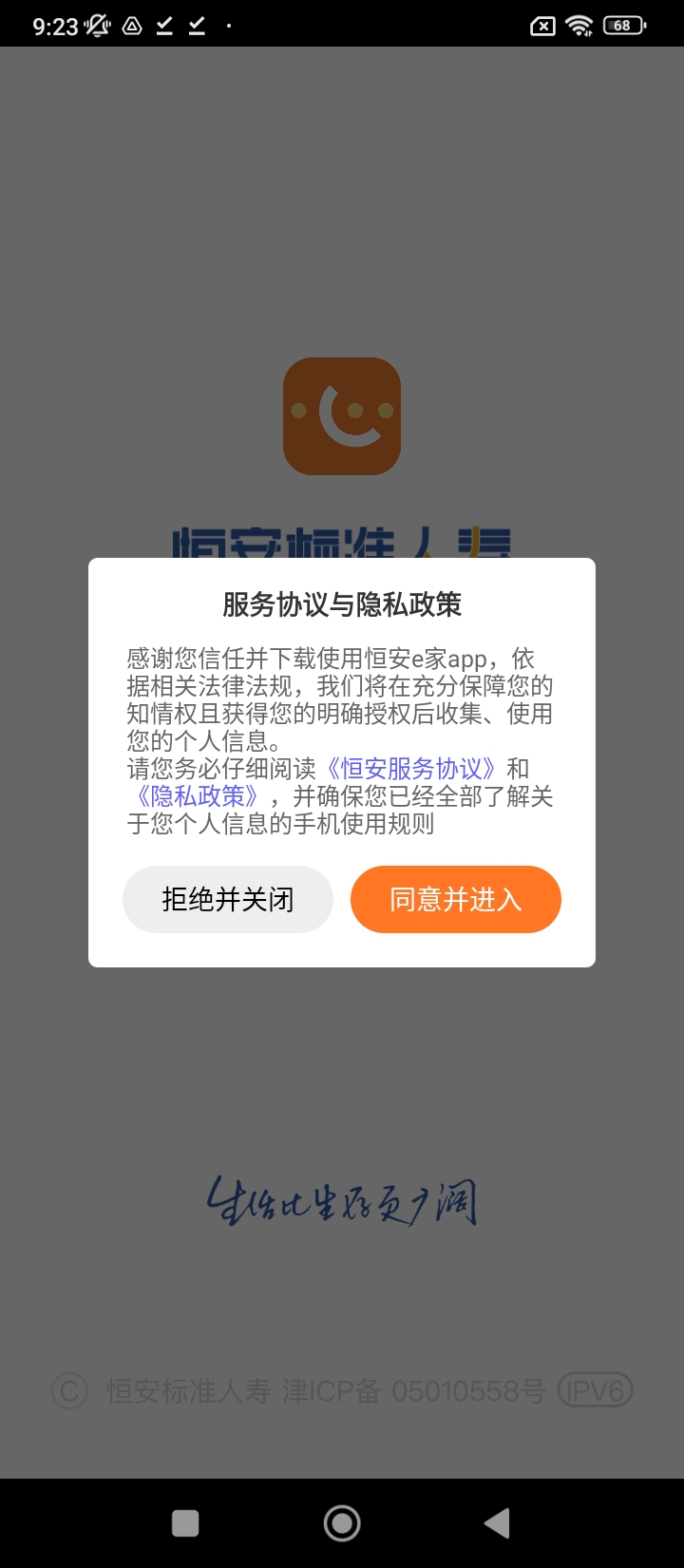Go back using system back button
The image size is (684, 1568).
[x=497, y=1523]
